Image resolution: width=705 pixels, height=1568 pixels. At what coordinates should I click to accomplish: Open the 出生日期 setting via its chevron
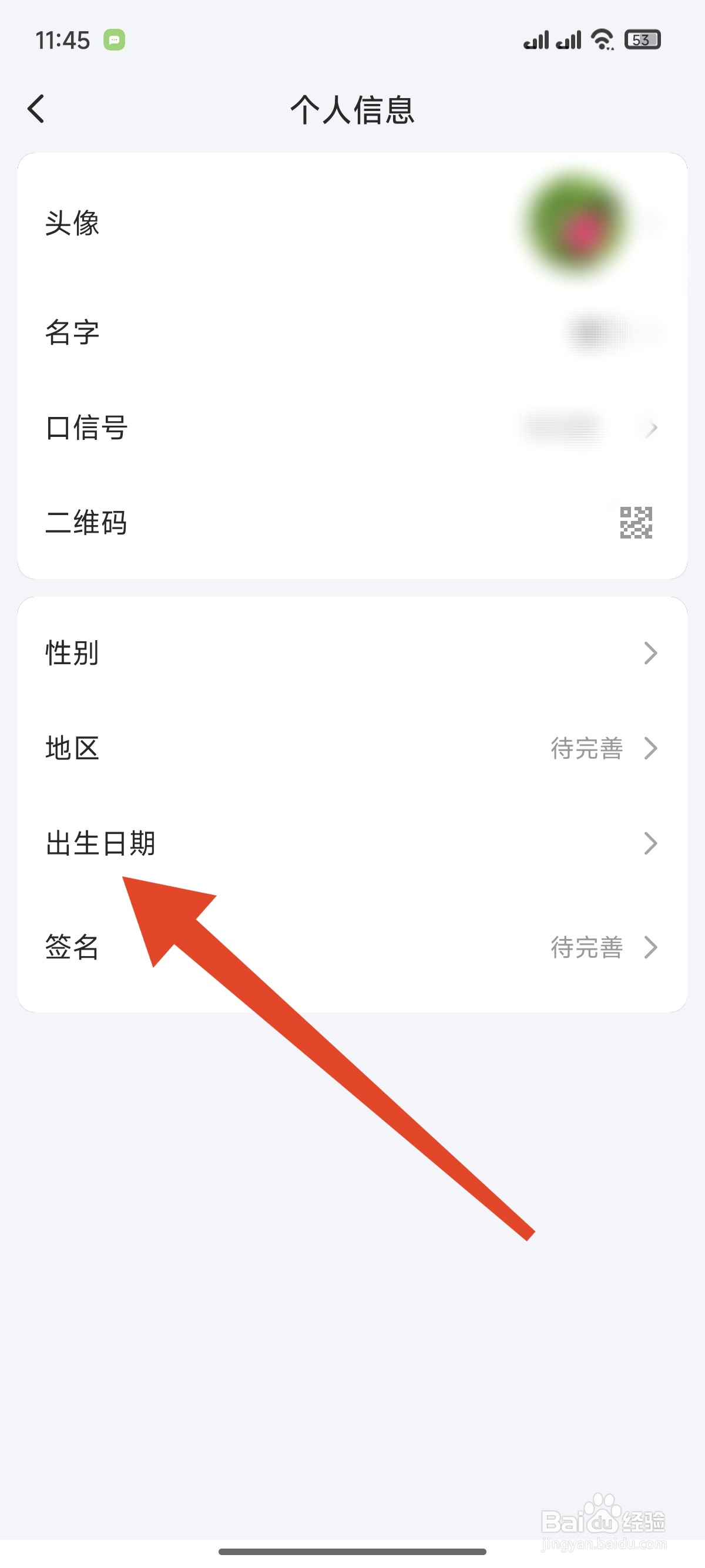(650, 843)
